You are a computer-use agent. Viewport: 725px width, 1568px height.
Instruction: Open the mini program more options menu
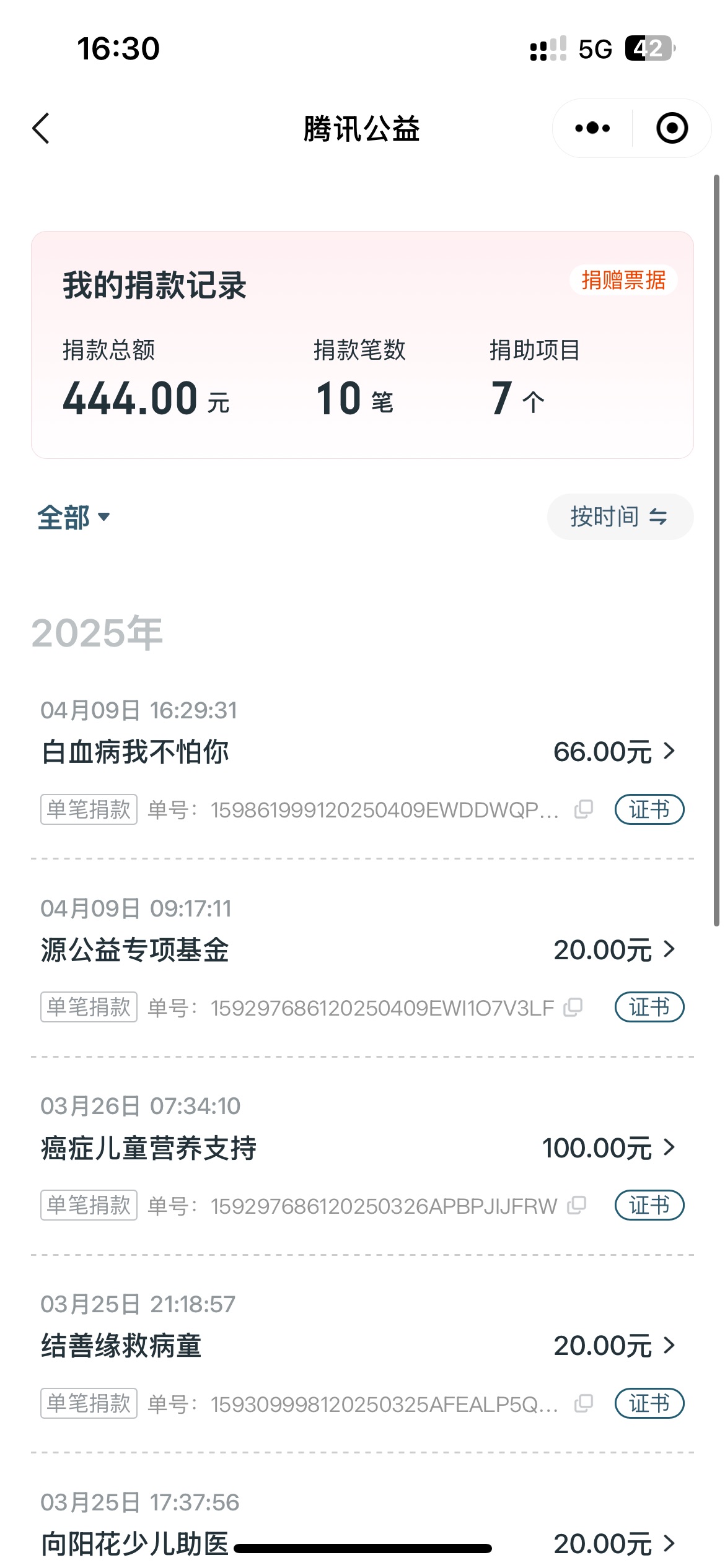click(x=592, y=128)
